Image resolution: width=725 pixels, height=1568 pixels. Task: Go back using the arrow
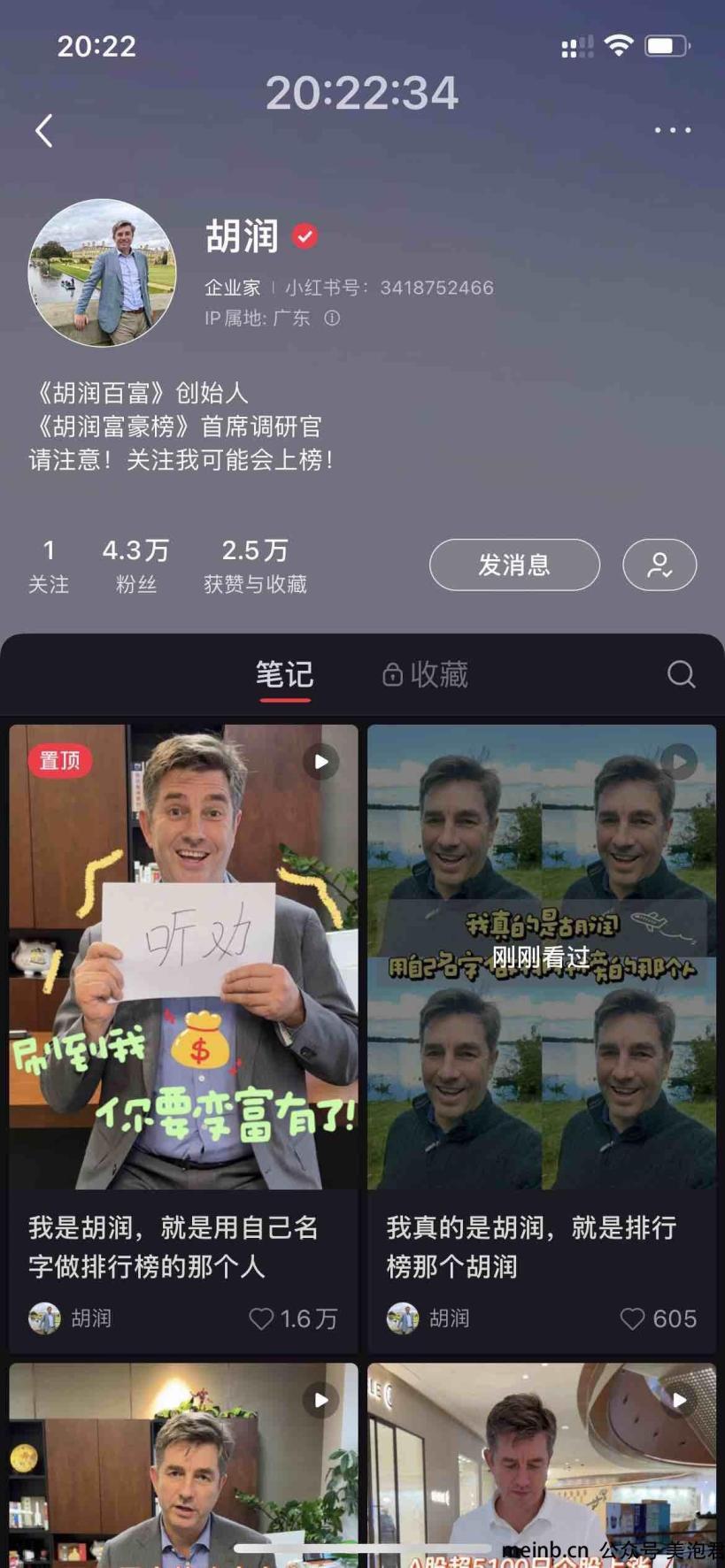tap(44, 131)
